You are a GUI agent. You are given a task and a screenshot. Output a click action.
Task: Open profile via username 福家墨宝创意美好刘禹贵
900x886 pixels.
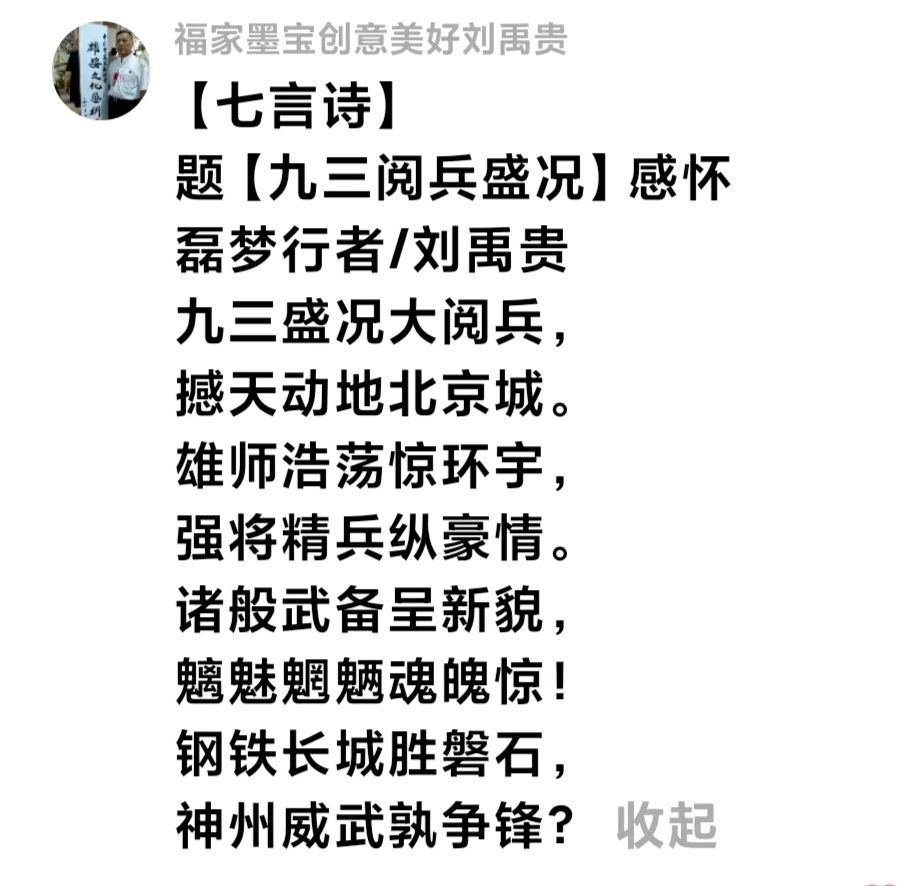click(371, 39)
